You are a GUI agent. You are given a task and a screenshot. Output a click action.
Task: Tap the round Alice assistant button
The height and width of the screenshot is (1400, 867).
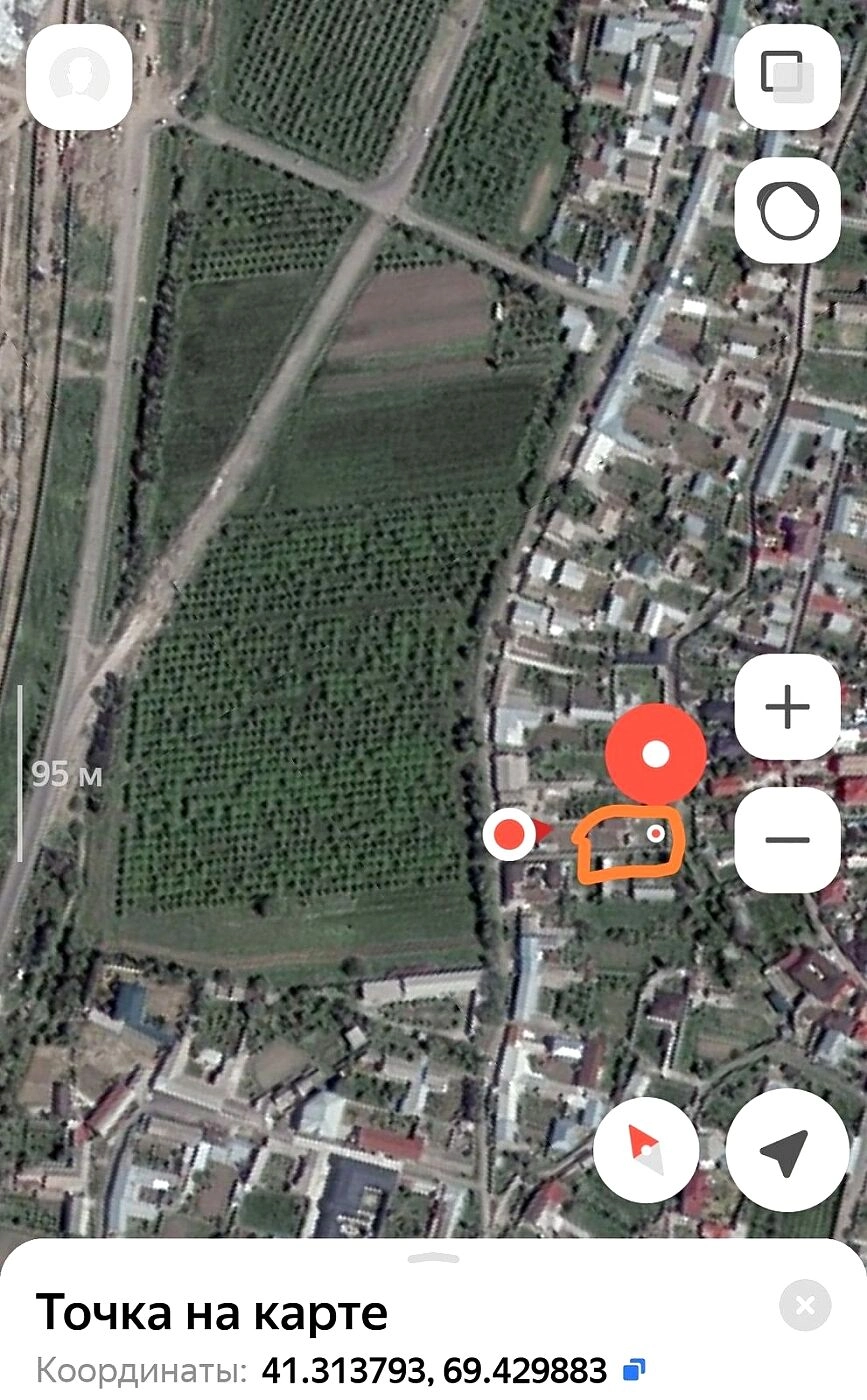coord(787,210)
